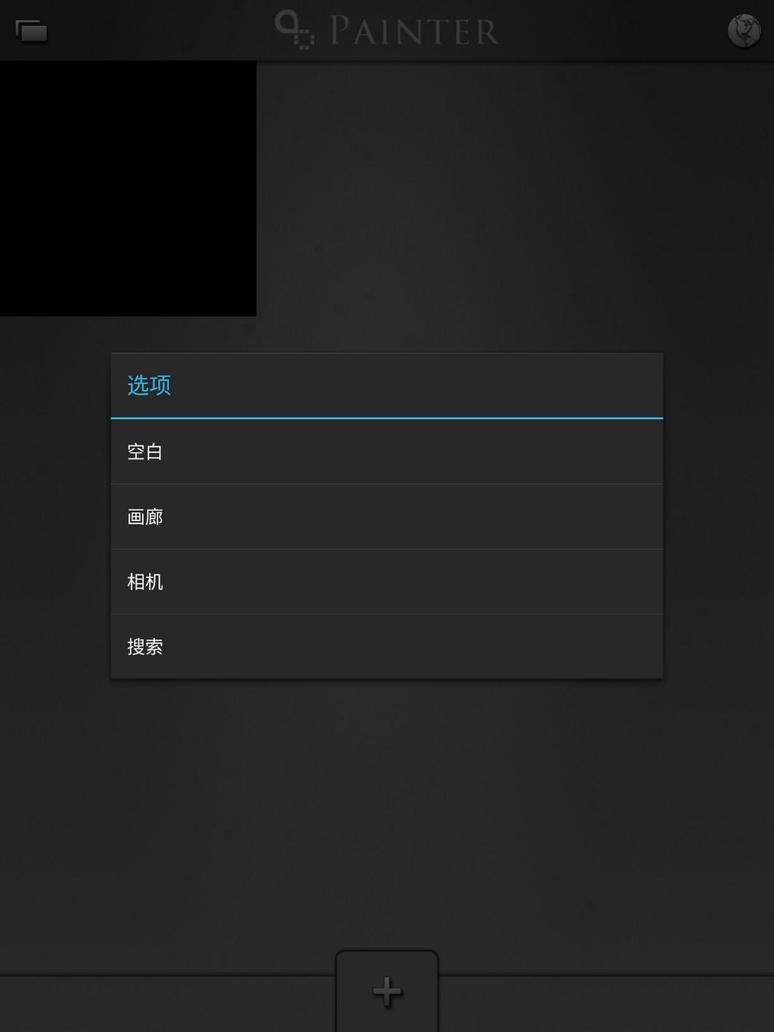Choose 空白 from the options dialog
This screenshot has width=774, height=1032.
tap(386, 451)
